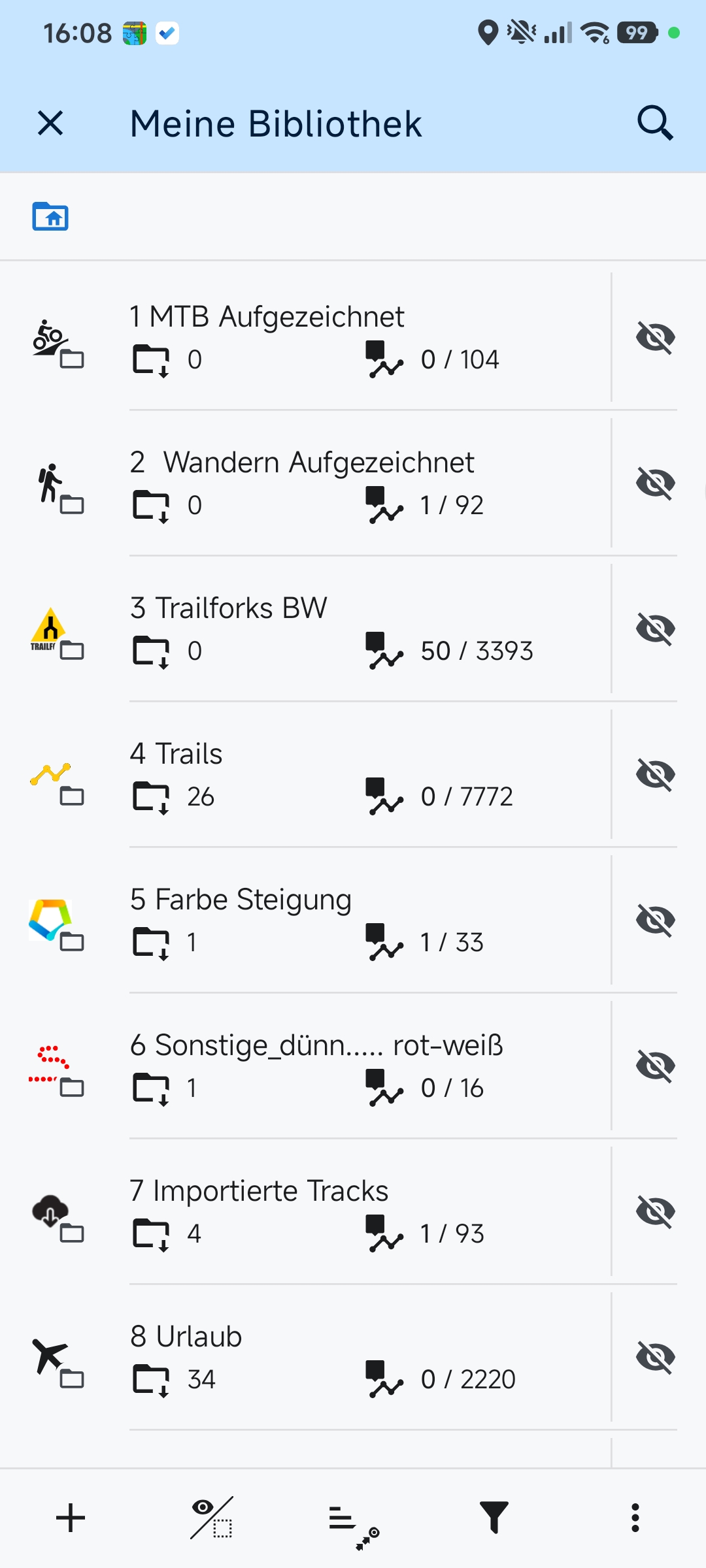
Task: Toggle visibility of 2 Wandern Aufgezeichnet
Action: (655, 483)
